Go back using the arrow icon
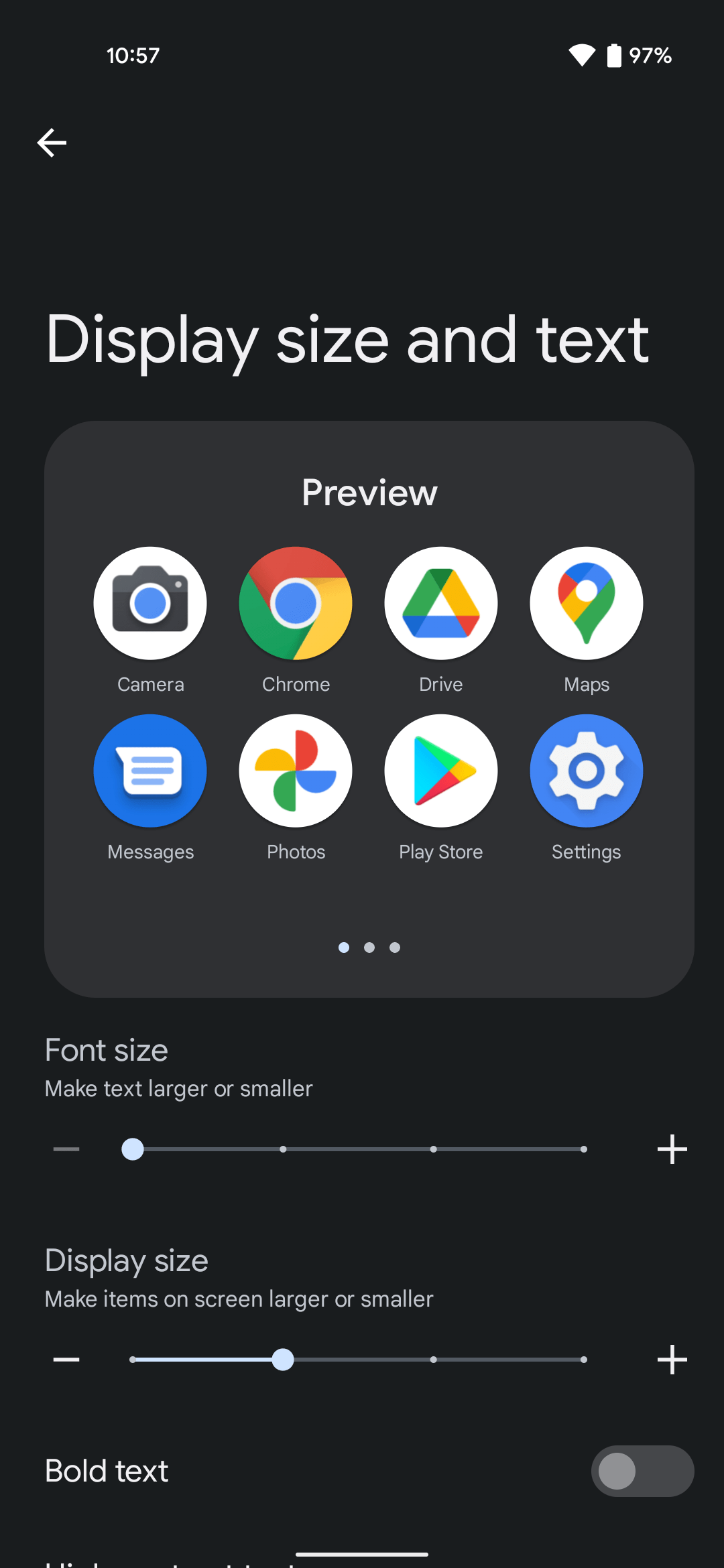Image resolution: width=724 pixels, height=1568 pixels. click(52, 143)
